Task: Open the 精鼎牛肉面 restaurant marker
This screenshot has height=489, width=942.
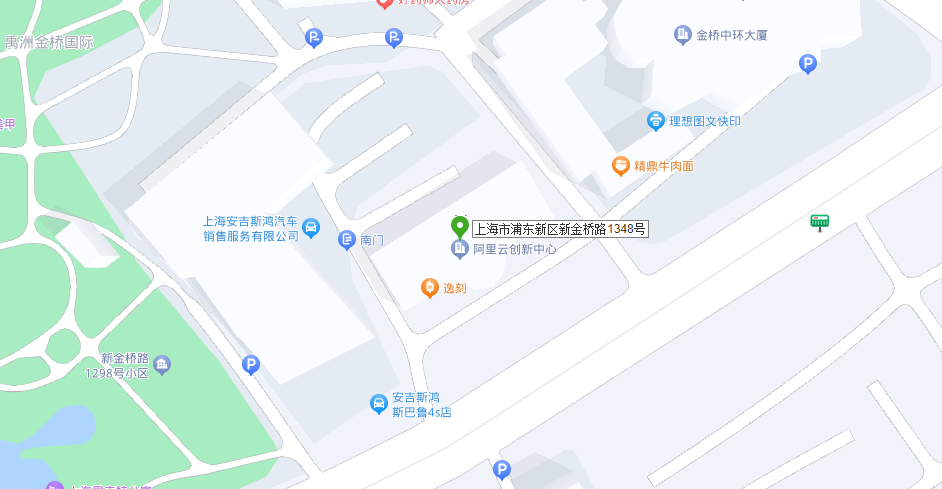Action: coord(620,165)
